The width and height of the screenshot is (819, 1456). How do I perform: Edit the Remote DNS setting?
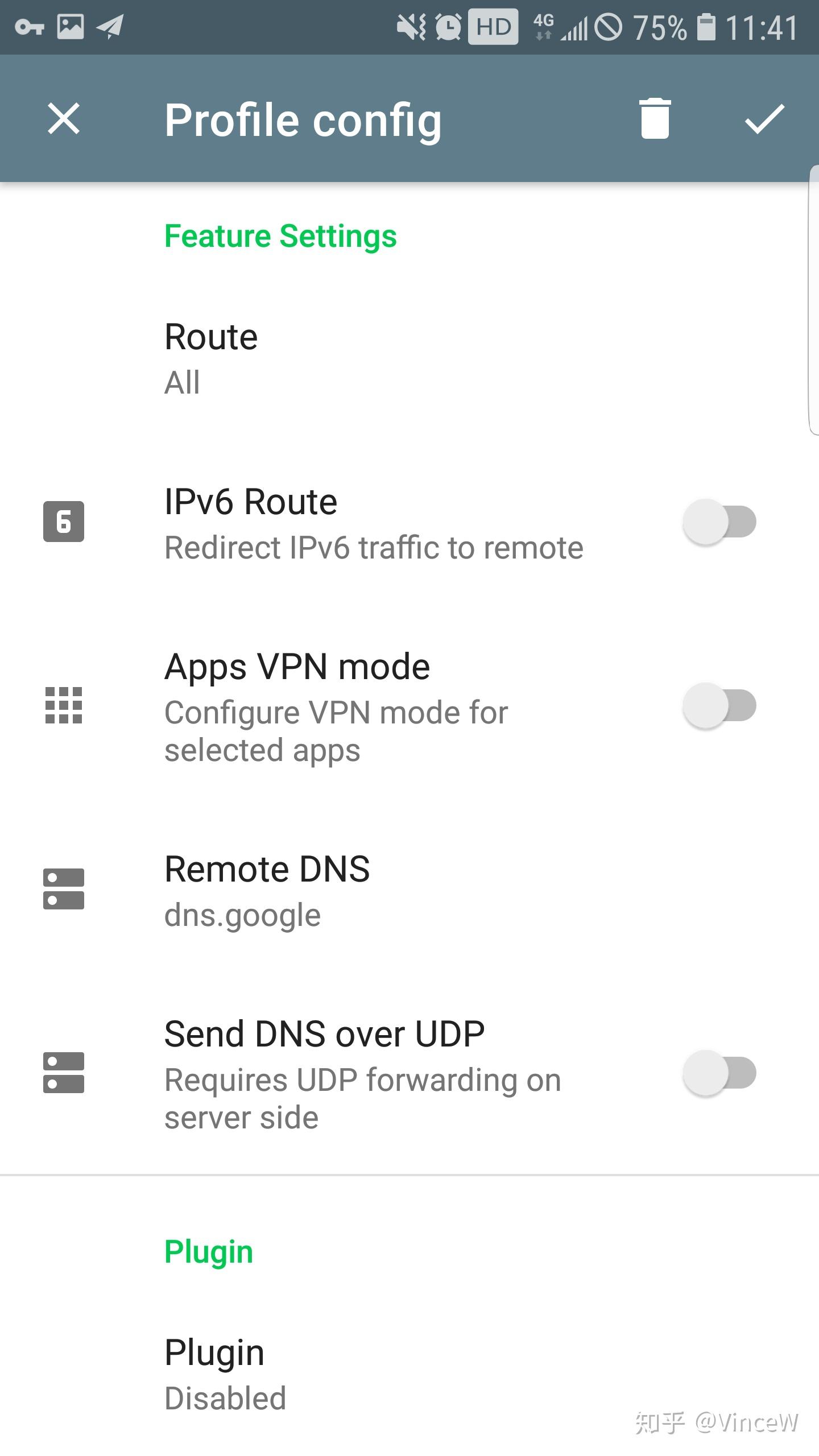(x=409, y=891)
